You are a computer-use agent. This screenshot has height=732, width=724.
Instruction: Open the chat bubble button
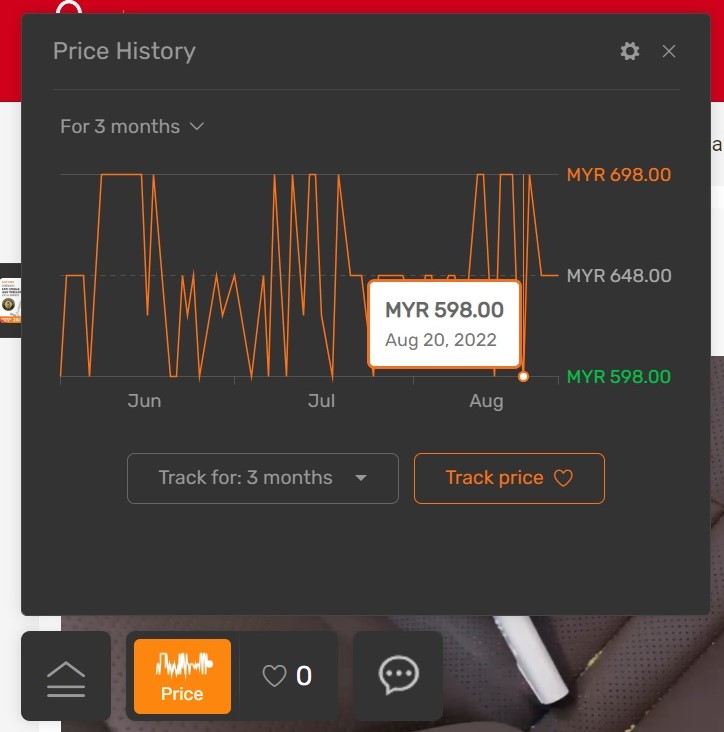[398, 677]
